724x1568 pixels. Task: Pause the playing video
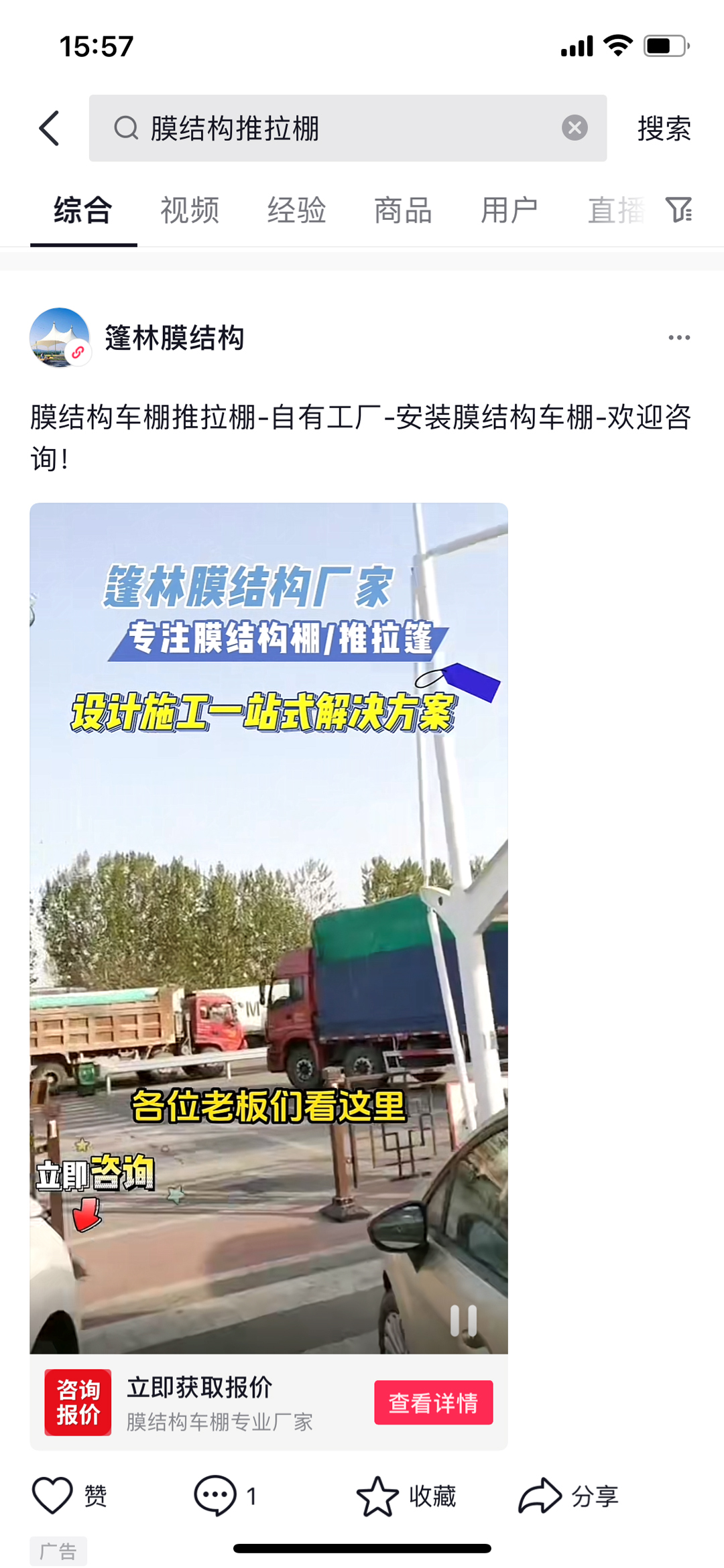(x=463, y=1320)
